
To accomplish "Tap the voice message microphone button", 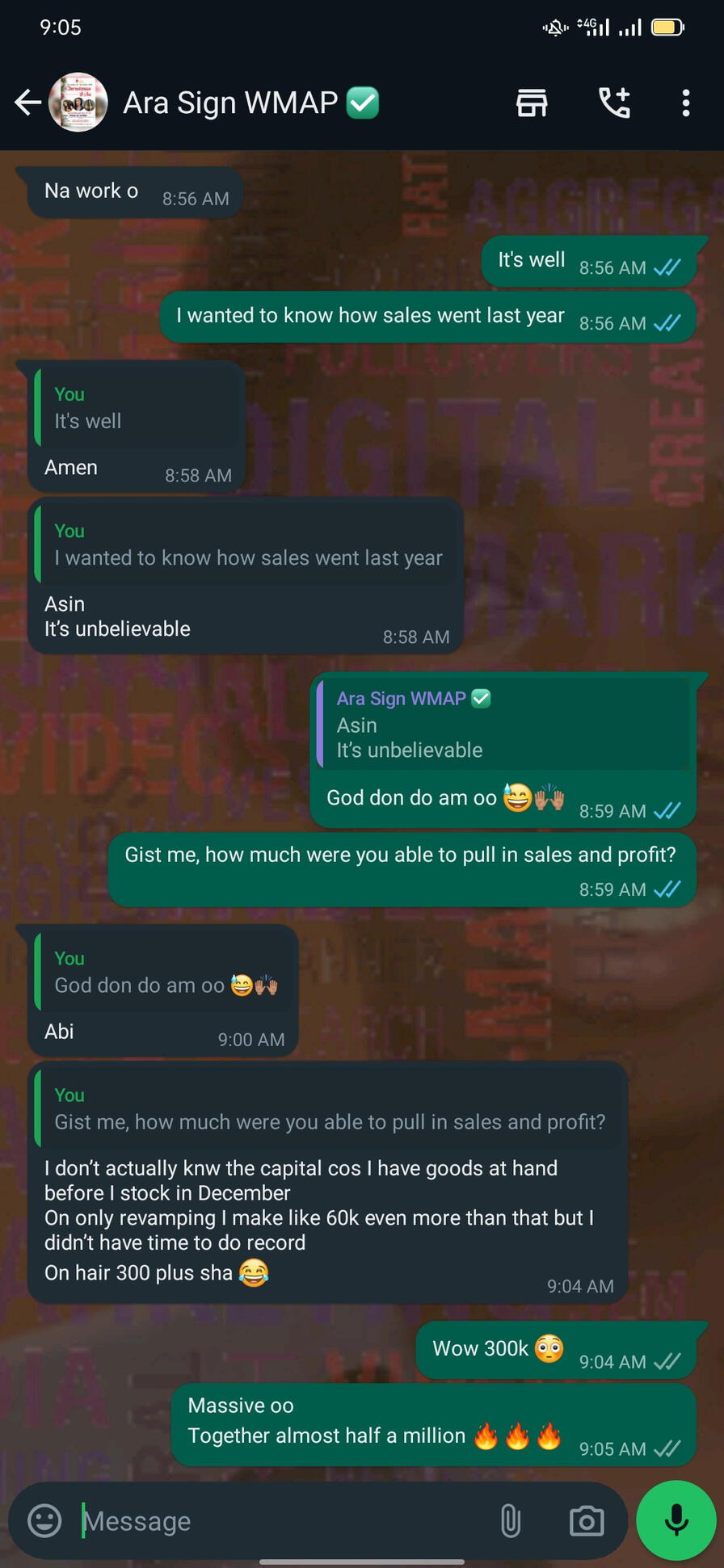I will click(676, 1520).
